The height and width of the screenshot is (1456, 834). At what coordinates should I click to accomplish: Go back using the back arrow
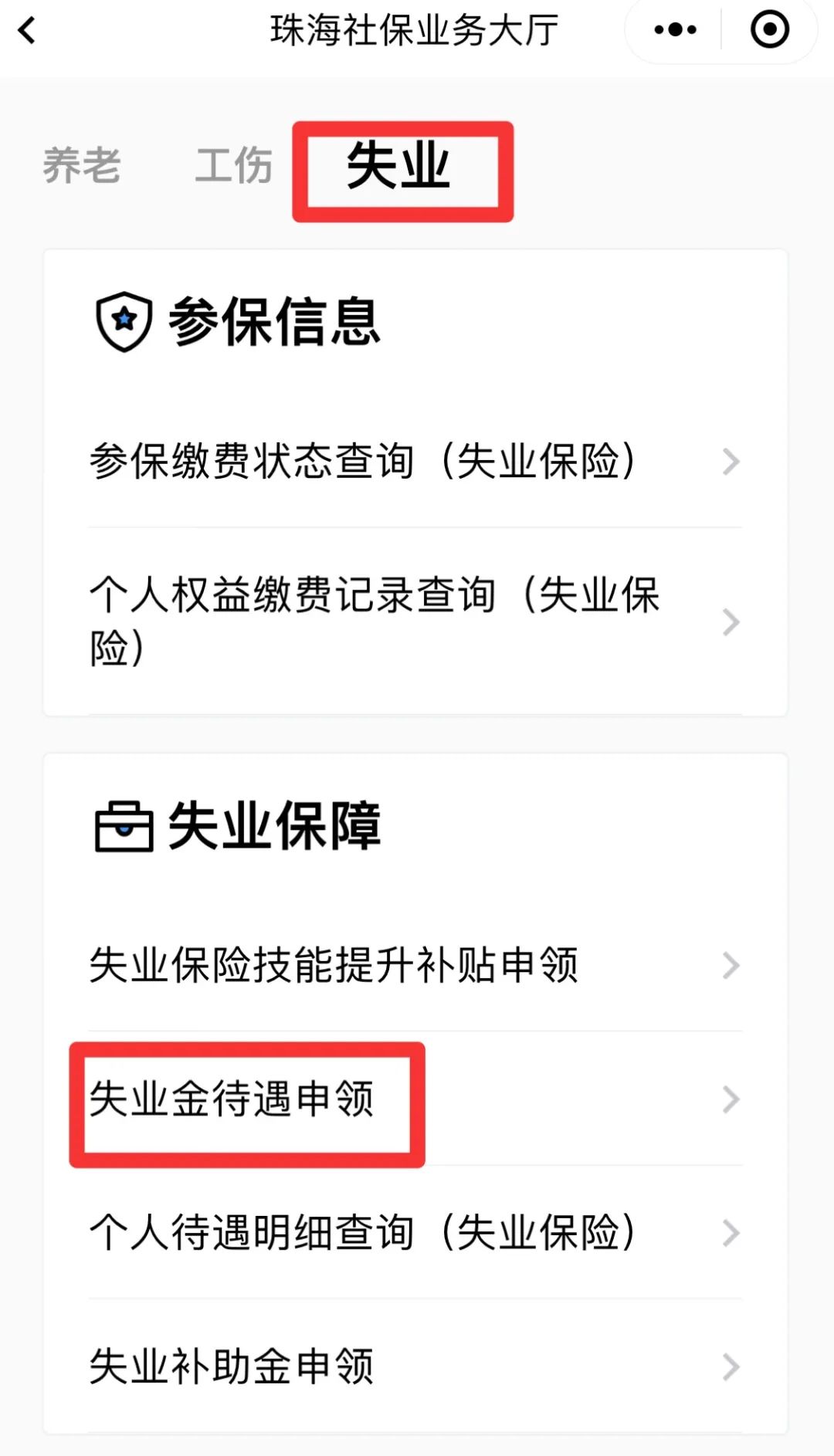coord(28,31)
